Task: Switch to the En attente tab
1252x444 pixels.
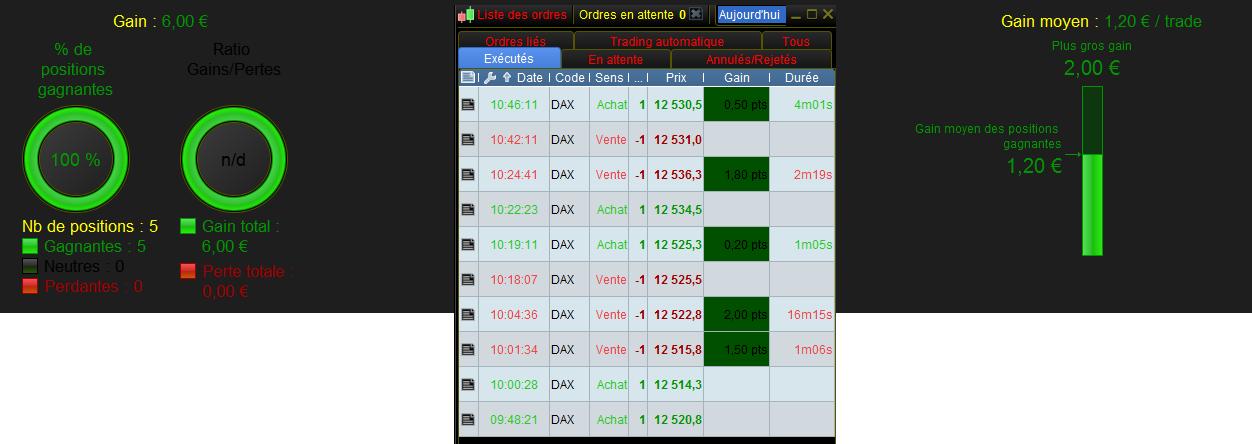Action: click(x=615, y=60)
